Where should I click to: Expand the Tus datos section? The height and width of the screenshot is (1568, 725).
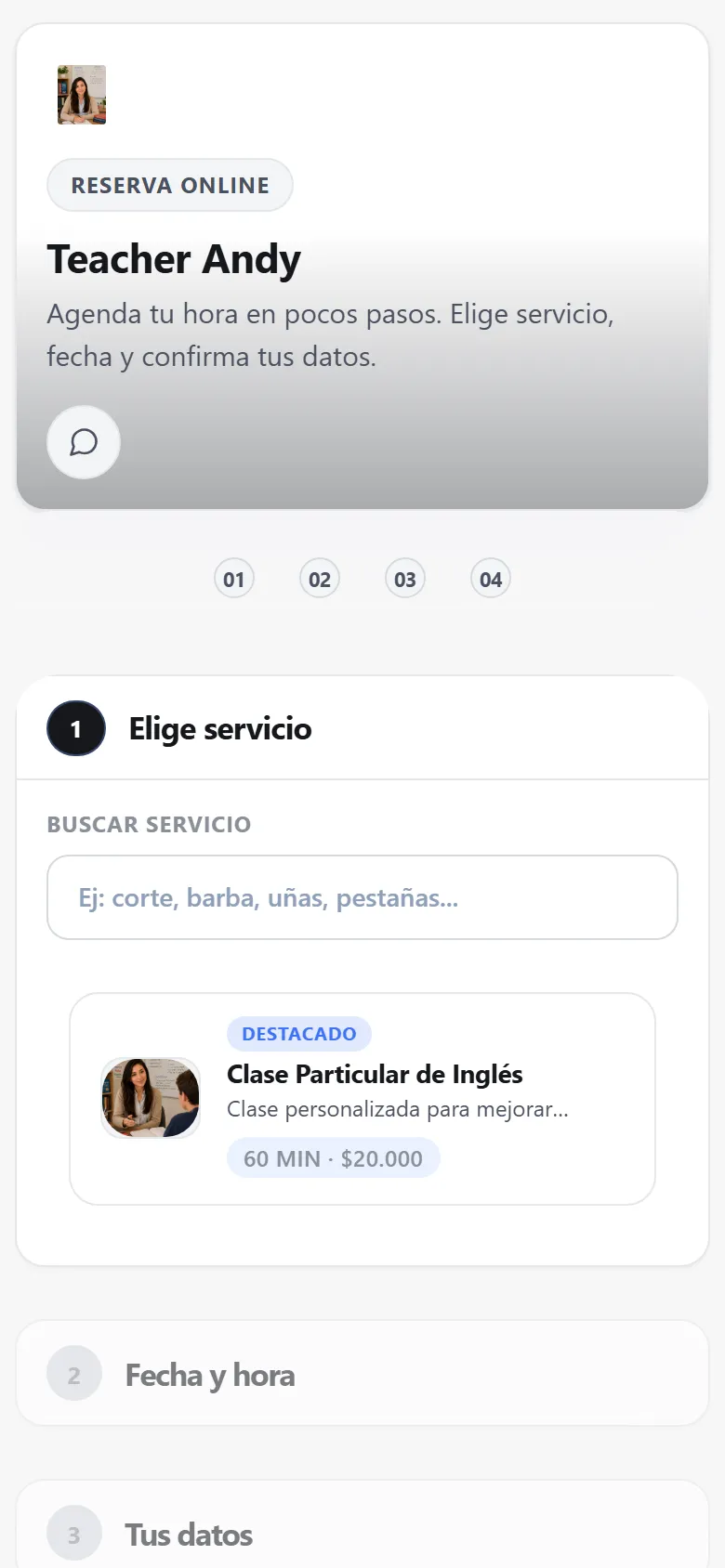click(362, 1528)
